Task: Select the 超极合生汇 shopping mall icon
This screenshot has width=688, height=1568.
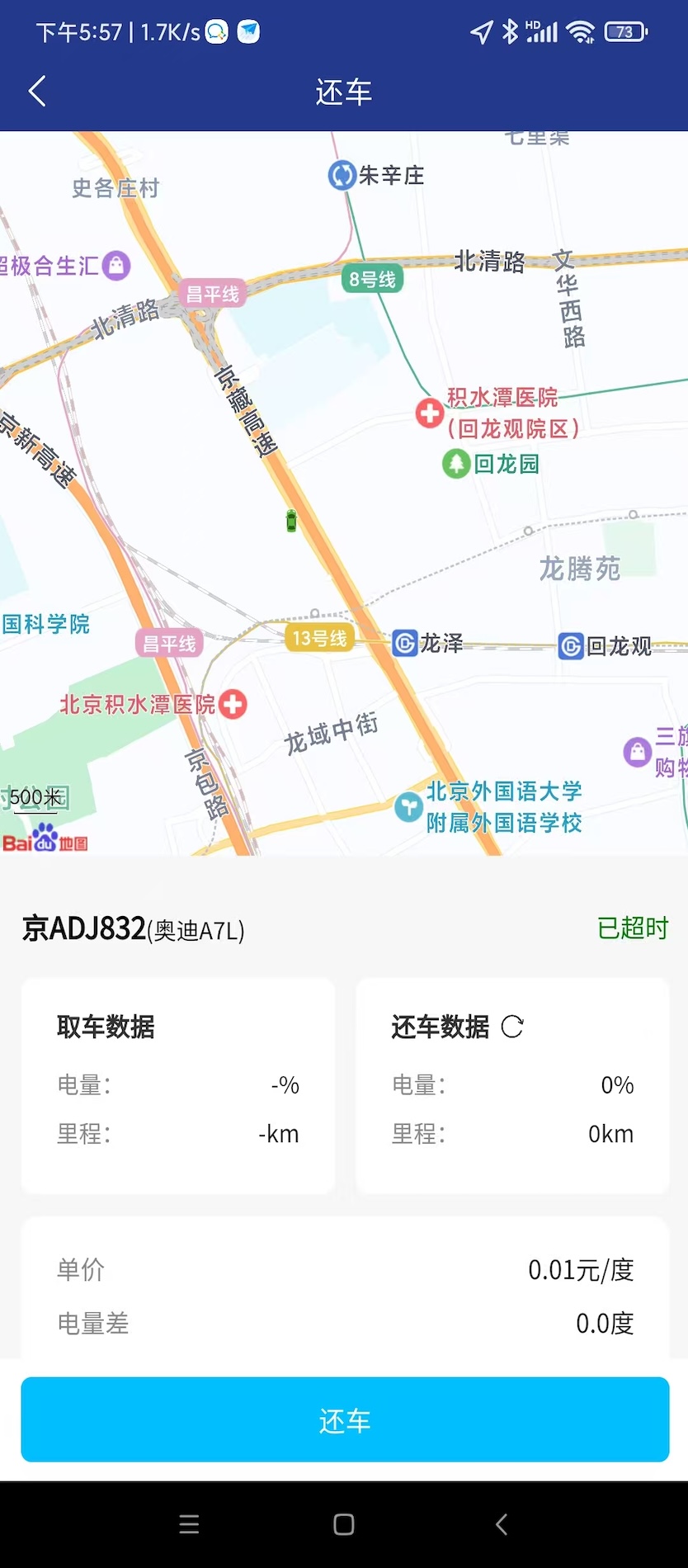Action: (x=116, y=266)
